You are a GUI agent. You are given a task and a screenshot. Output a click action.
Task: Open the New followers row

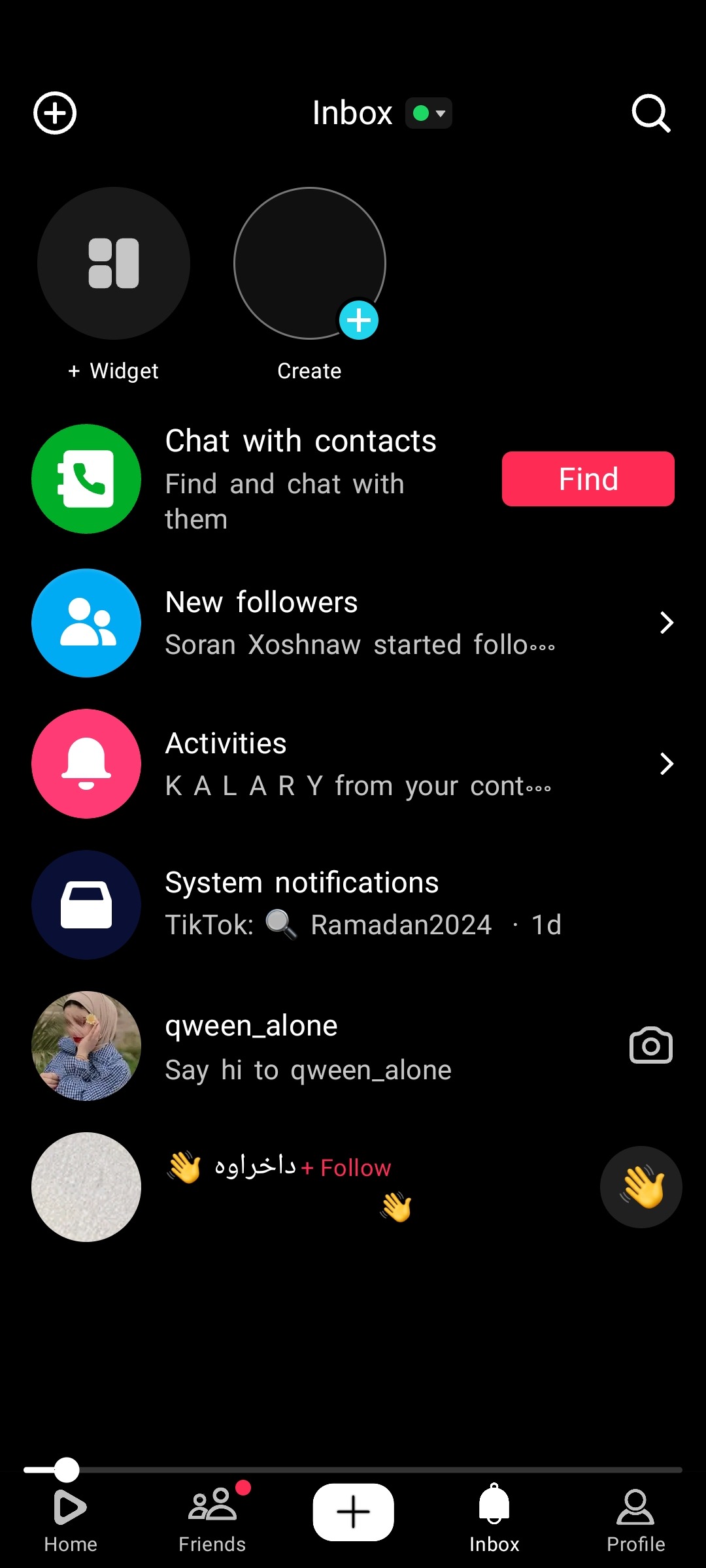coord(353,623)
